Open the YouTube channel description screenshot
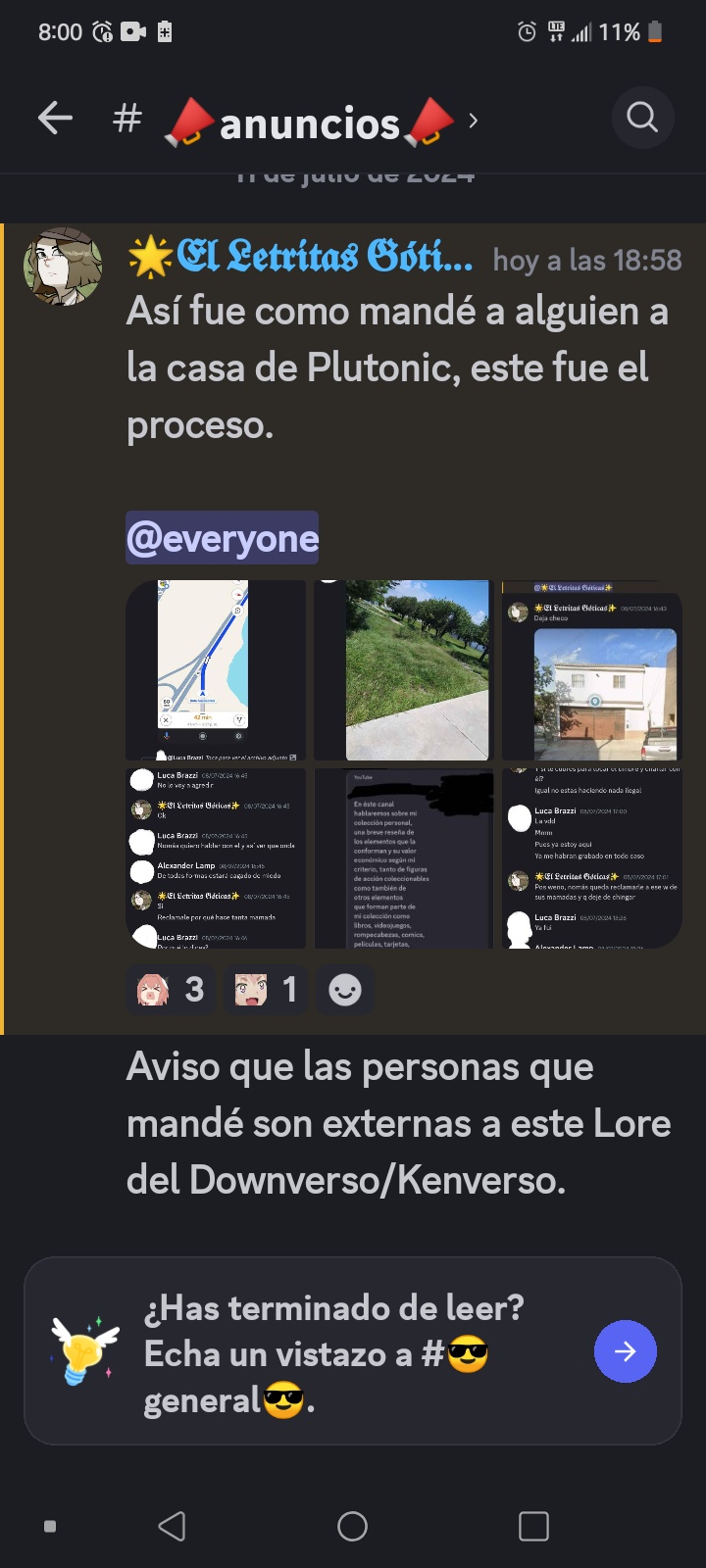The image size is (706, 1568). (404, 858)
